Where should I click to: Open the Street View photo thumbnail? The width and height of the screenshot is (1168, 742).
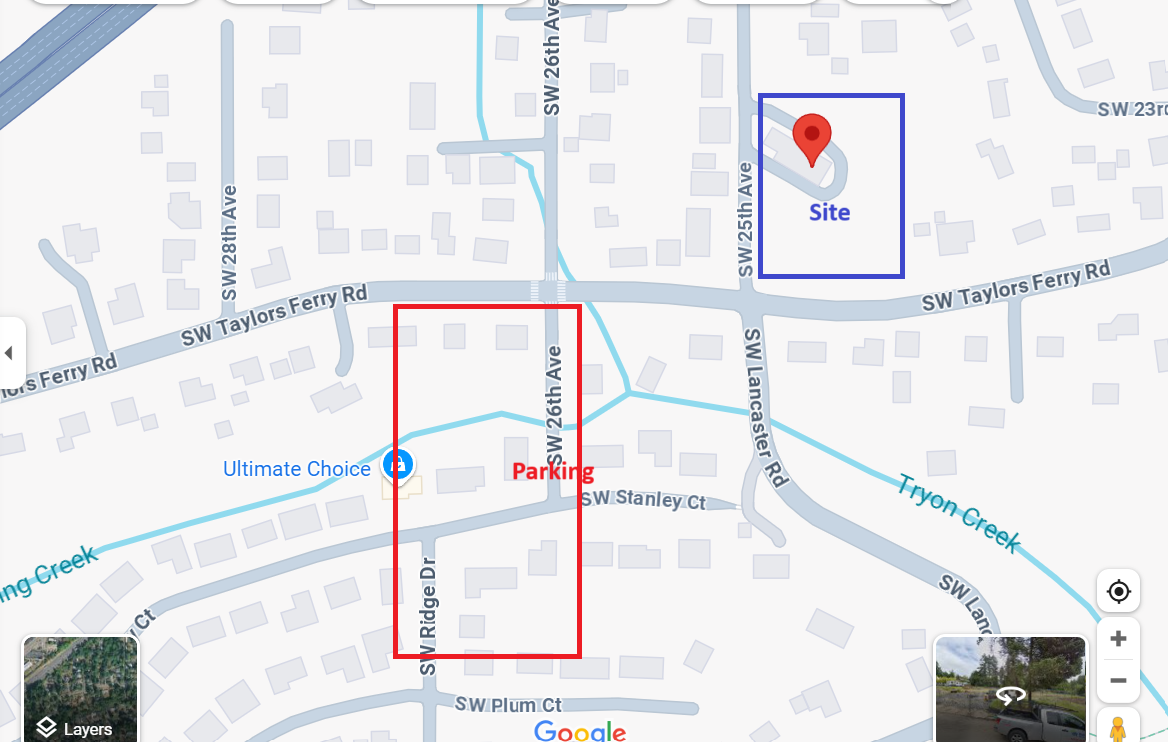tap(1010, 690)
